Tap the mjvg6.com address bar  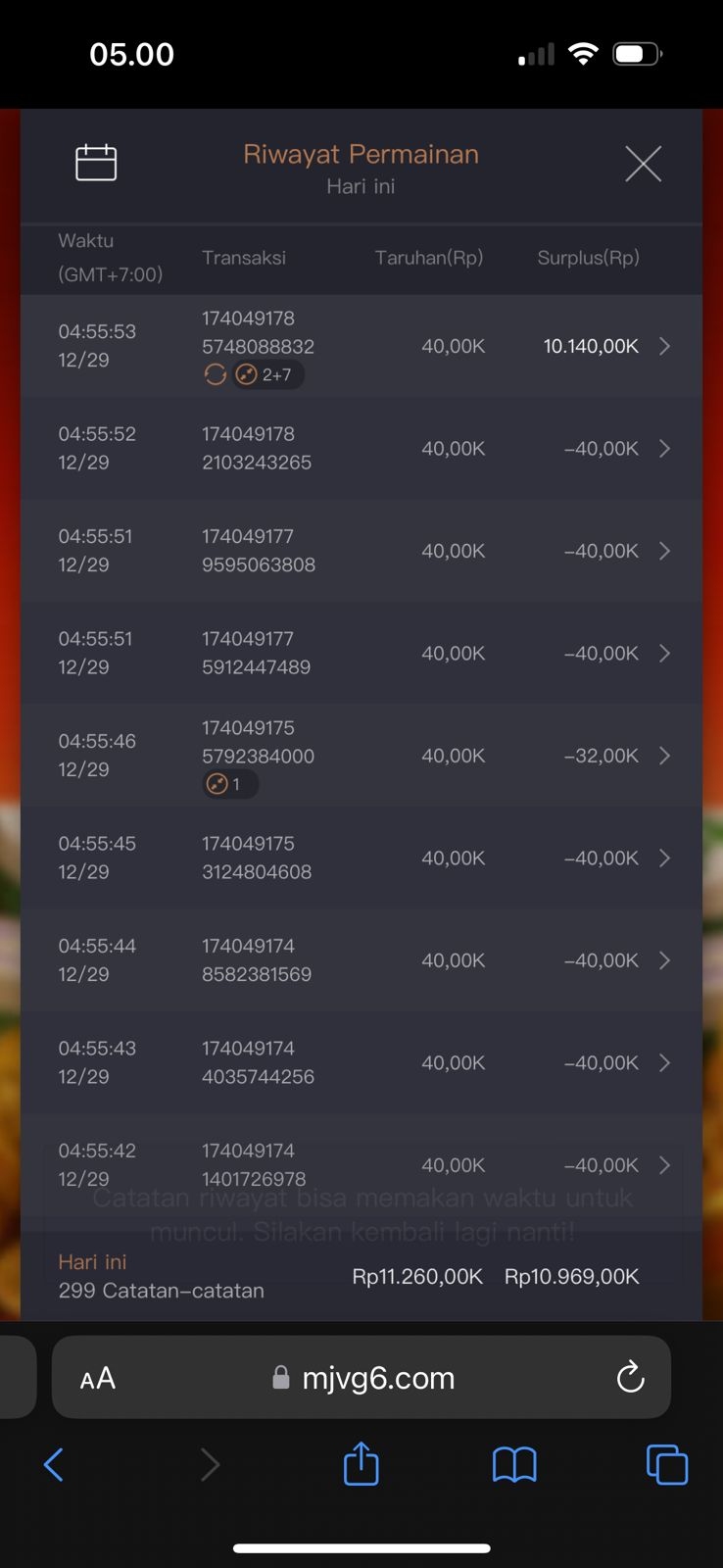pyautogui.click(x=364, y=1378)
